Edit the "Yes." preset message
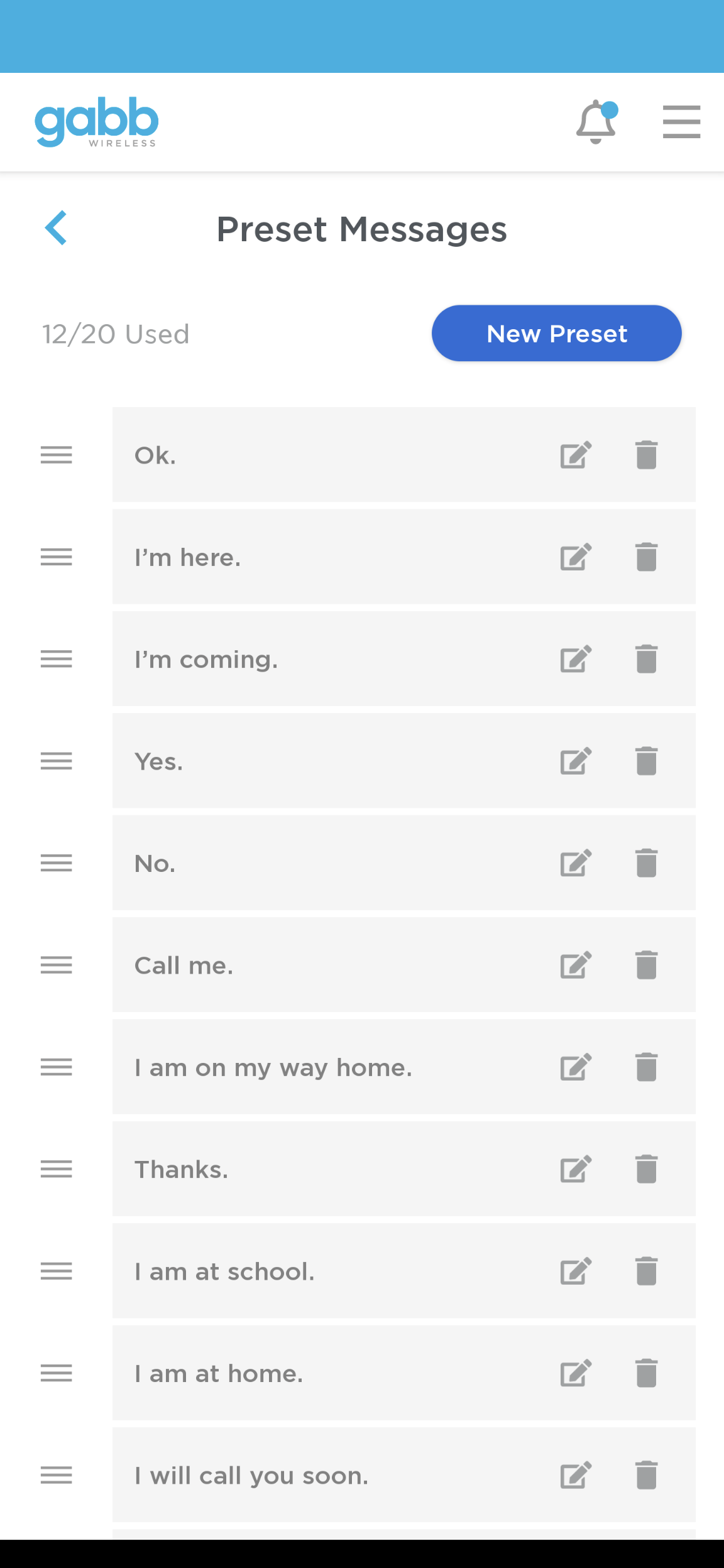The image size is (724, 1568). [576, 761]
